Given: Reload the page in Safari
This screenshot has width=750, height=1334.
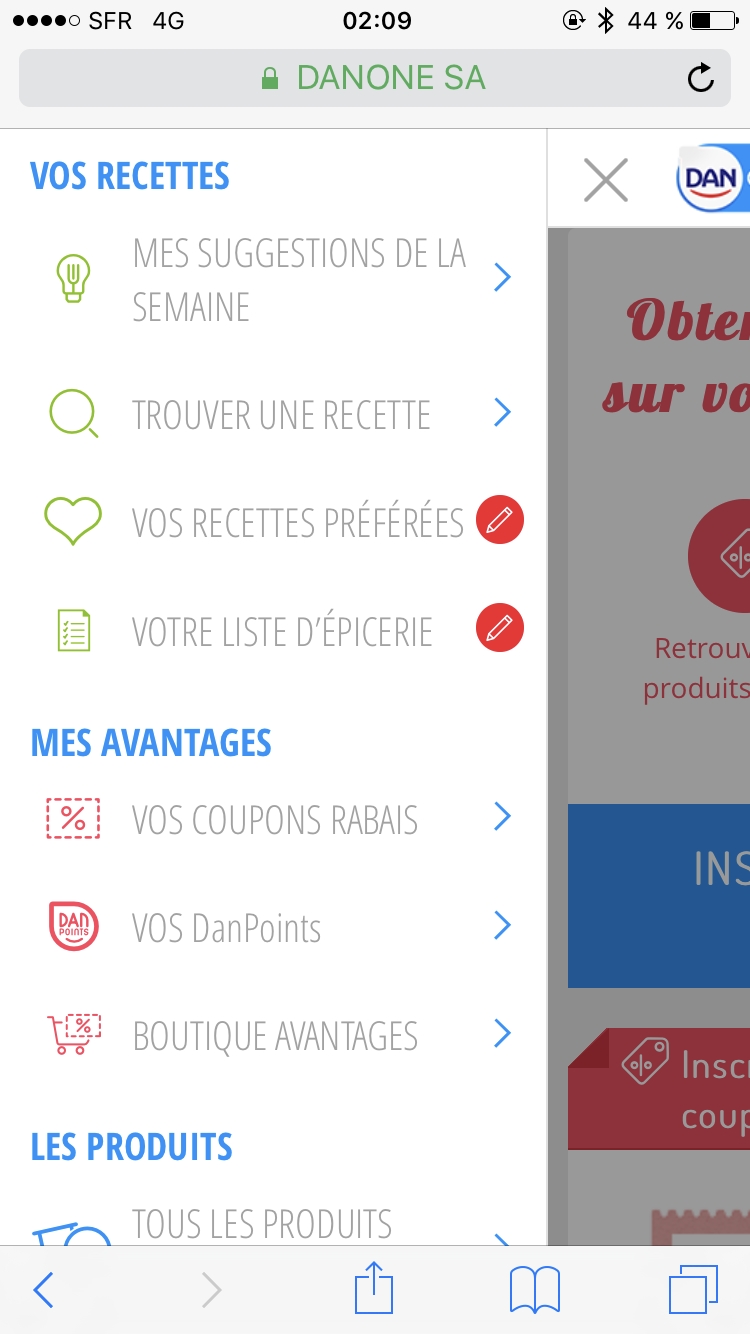Looking at the screenshot, I should (x=701, y=78).
